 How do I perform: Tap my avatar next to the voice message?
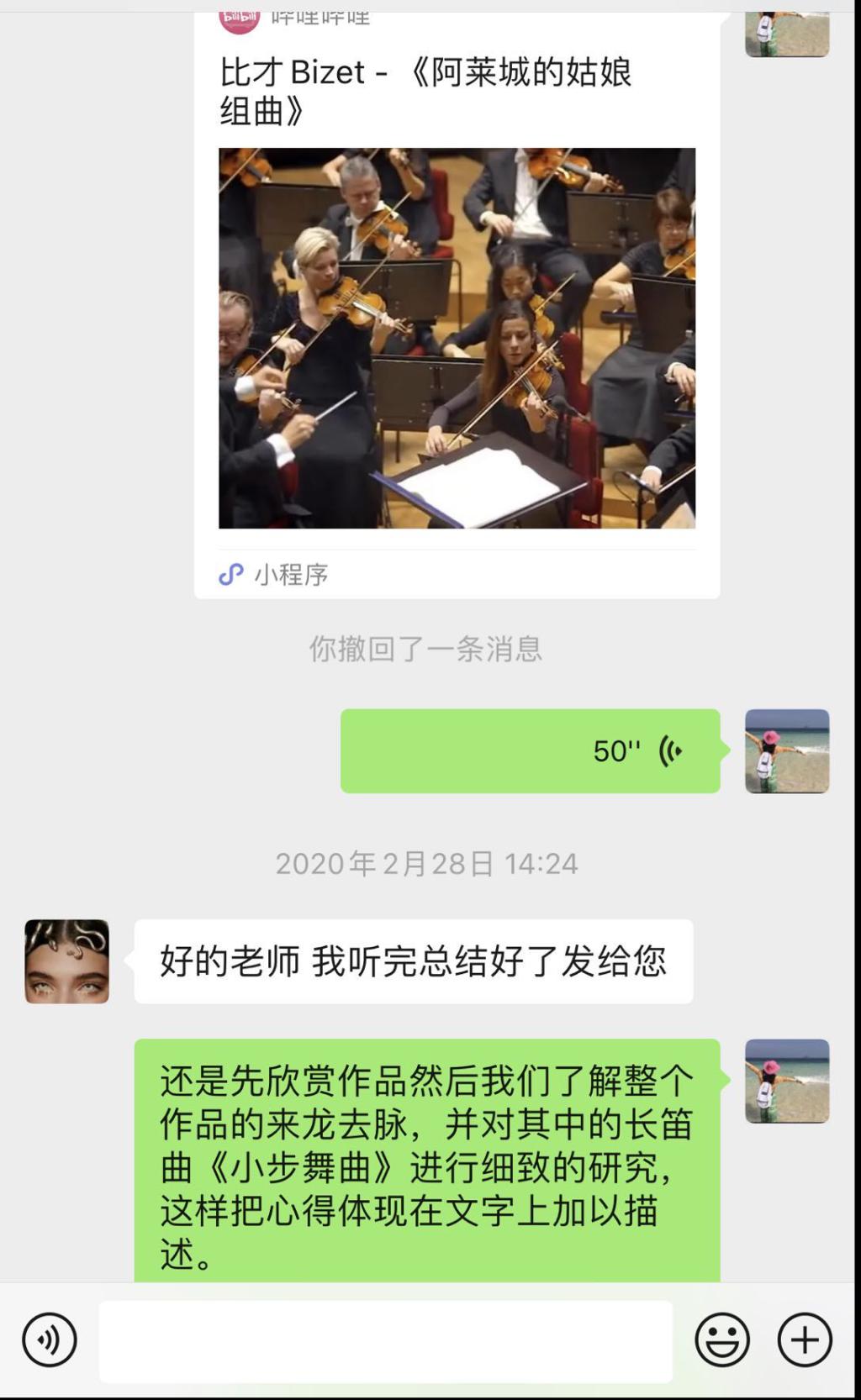786,750
